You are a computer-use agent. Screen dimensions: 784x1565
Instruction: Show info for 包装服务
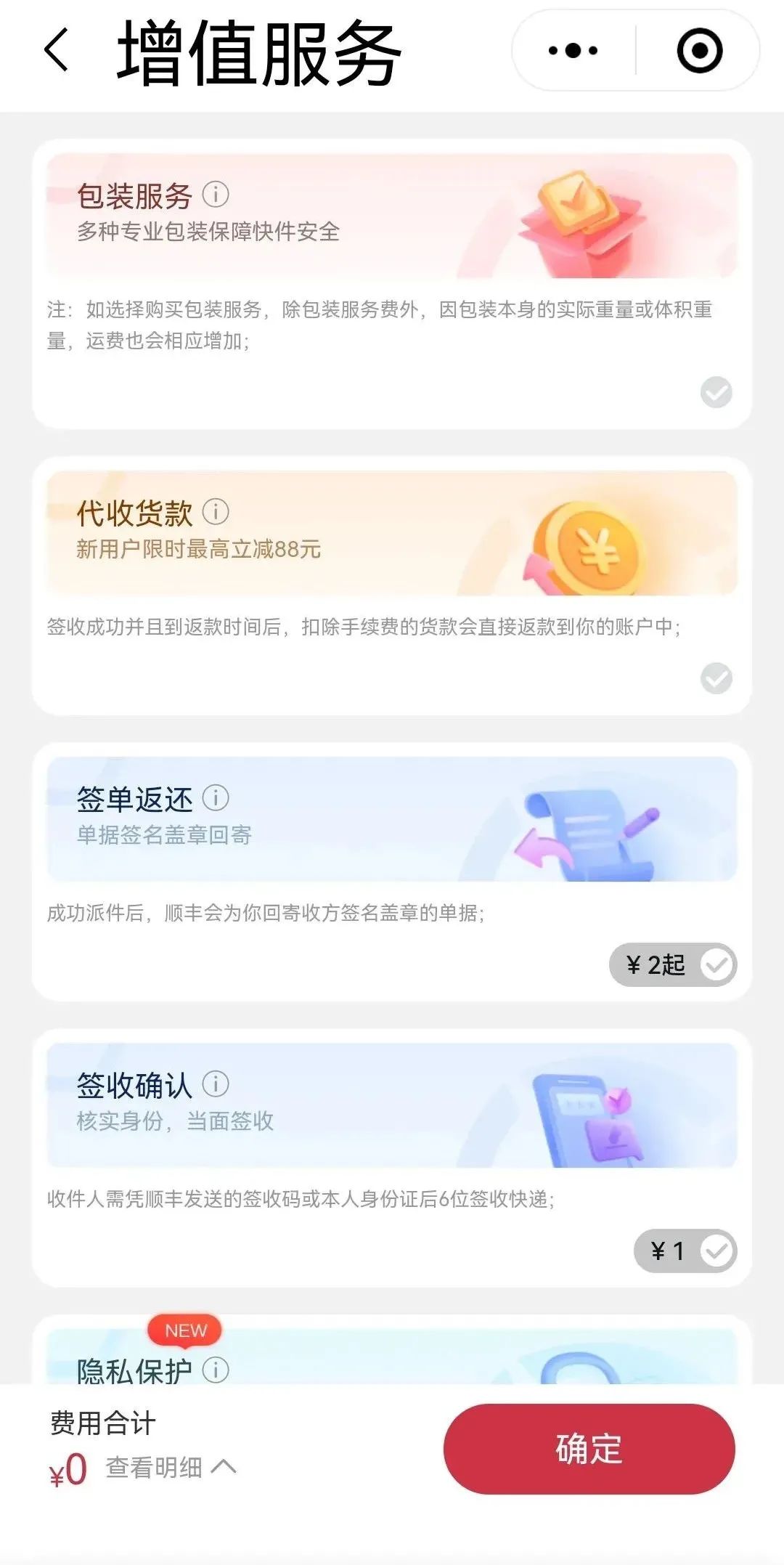pyautogui.click(x=216, y=194)
